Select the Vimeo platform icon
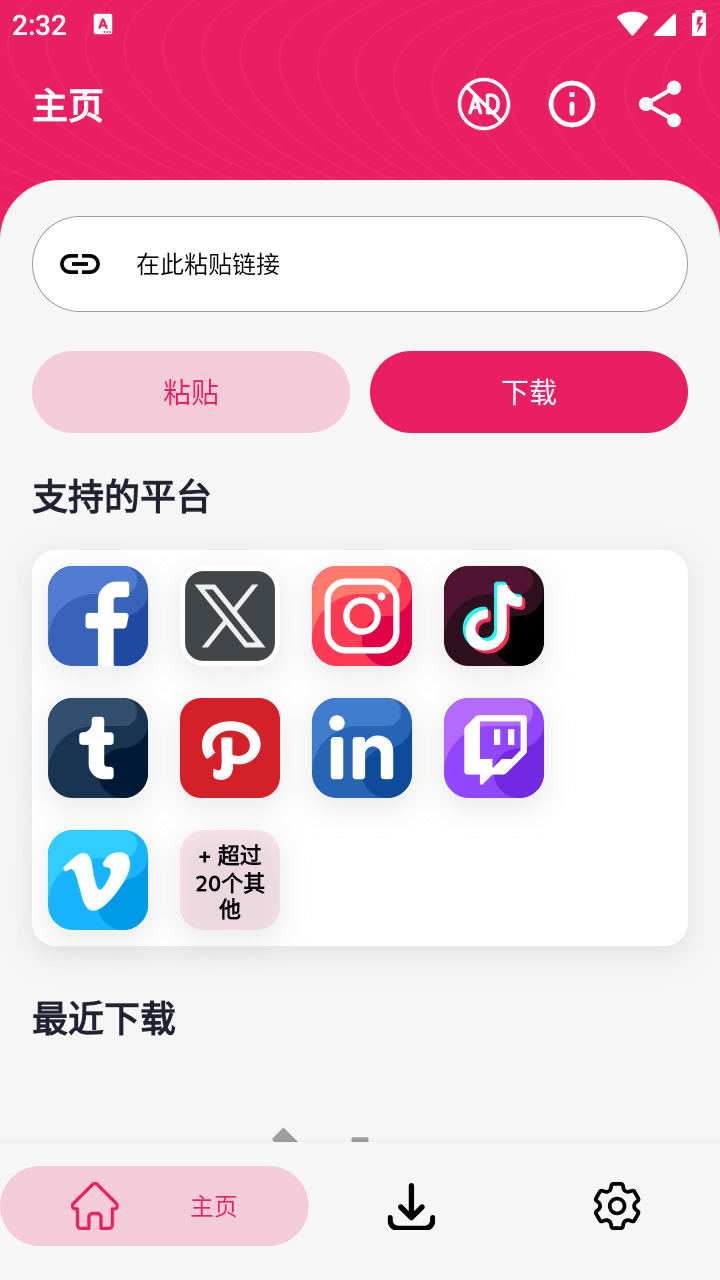 (x=97, y=879)
